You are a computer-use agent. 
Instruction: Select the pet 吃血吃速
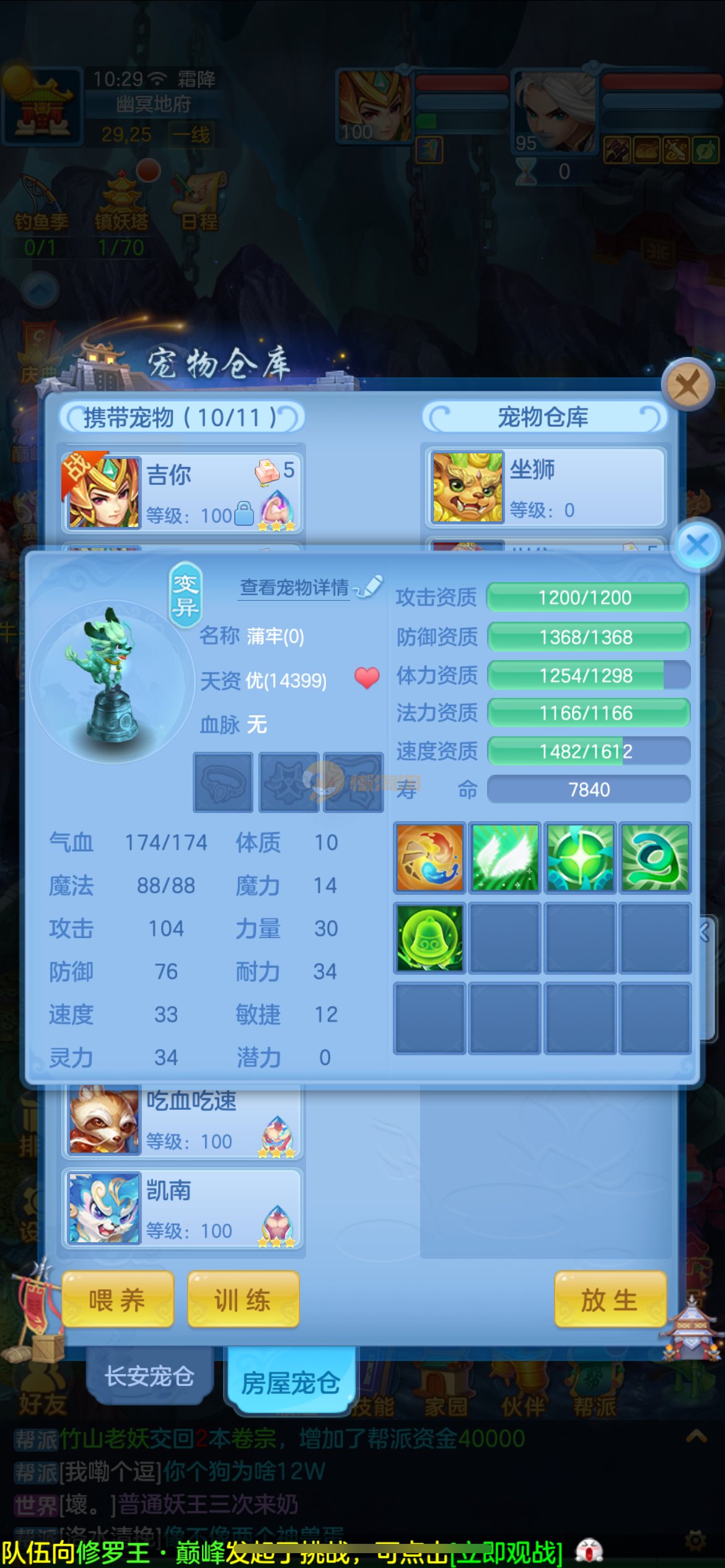(181, 1121)
